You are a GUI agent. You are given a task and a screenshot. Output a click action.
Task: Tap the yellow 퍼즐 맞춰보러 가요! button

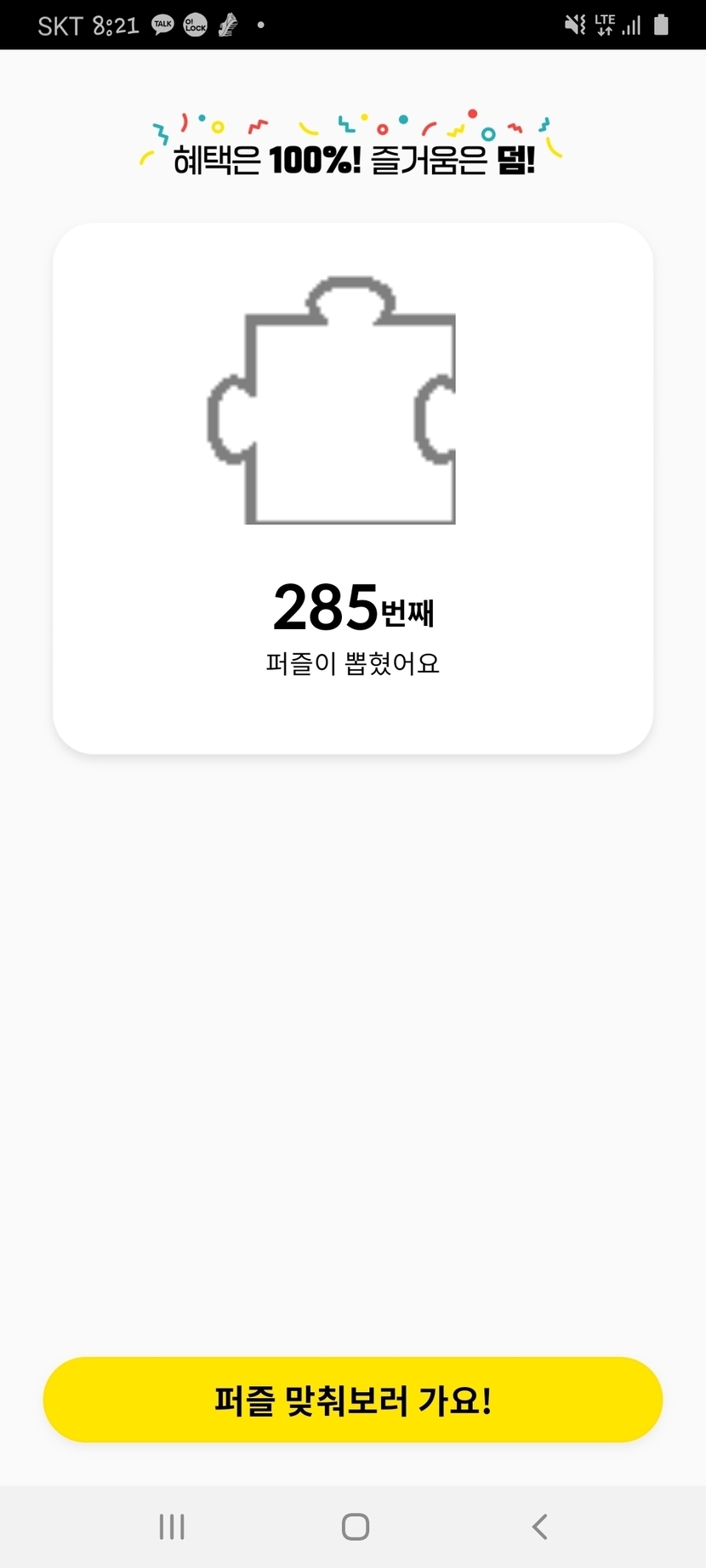[x=352, y=1400]
